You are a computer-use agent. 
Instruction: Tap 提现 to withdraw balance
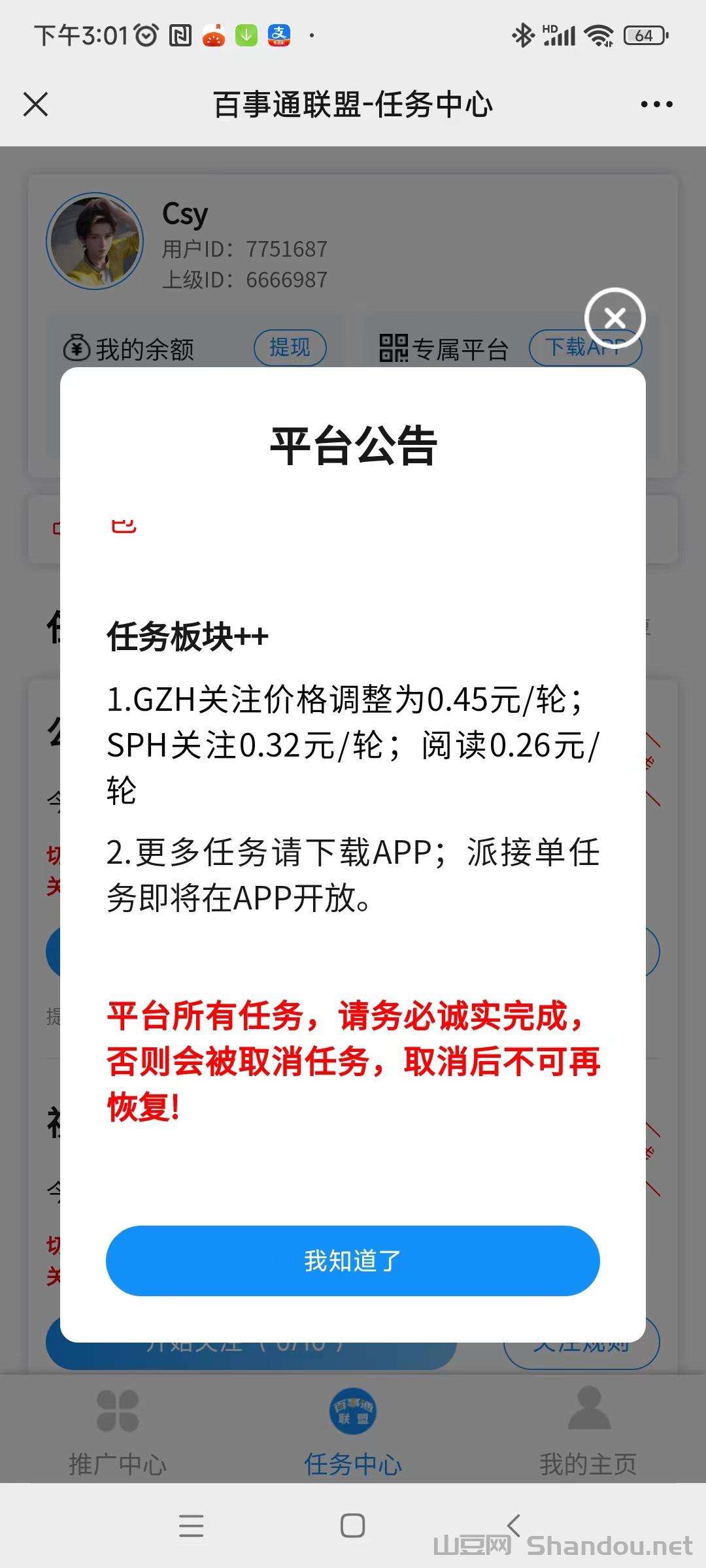coord(290,348)
